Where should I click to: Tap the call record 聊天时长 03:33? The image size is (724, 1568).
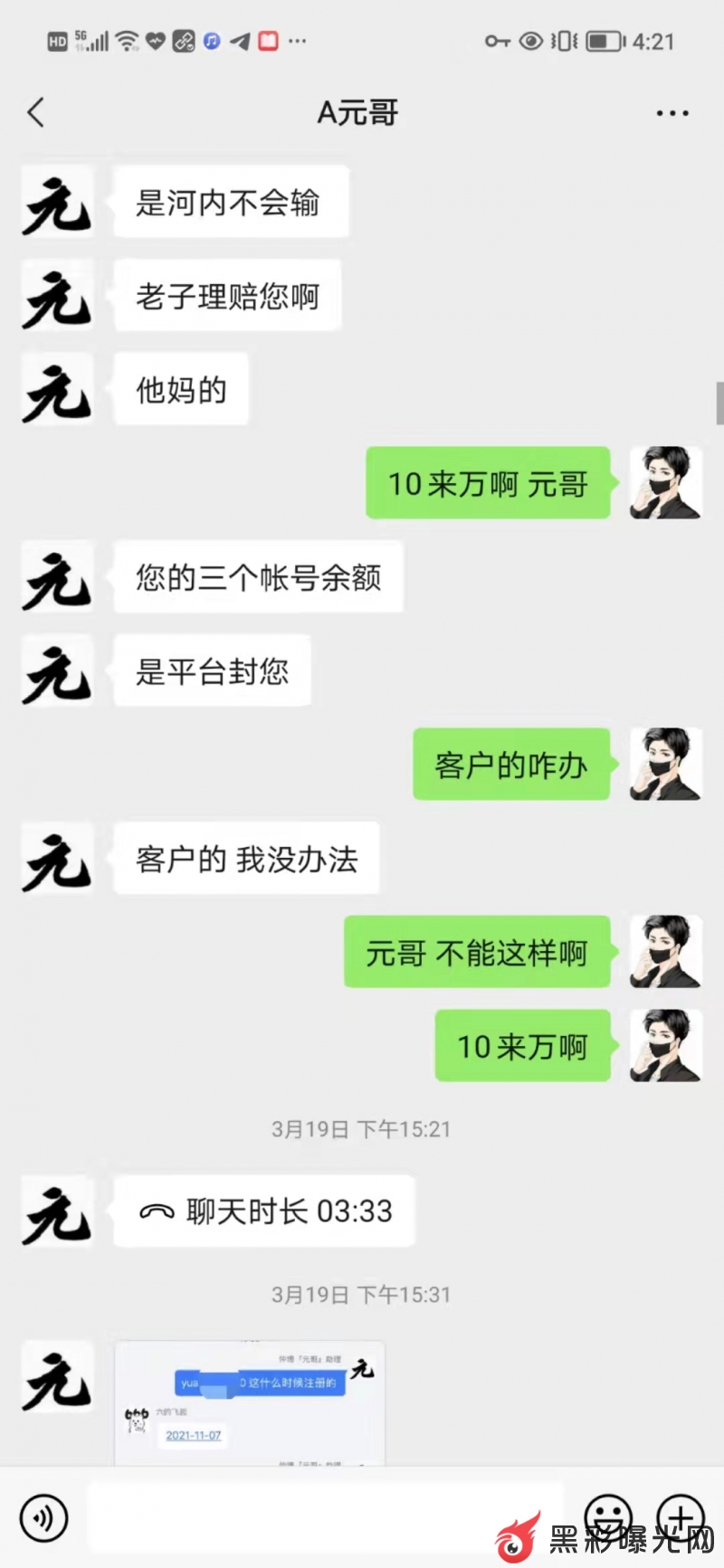[264, 1212]
